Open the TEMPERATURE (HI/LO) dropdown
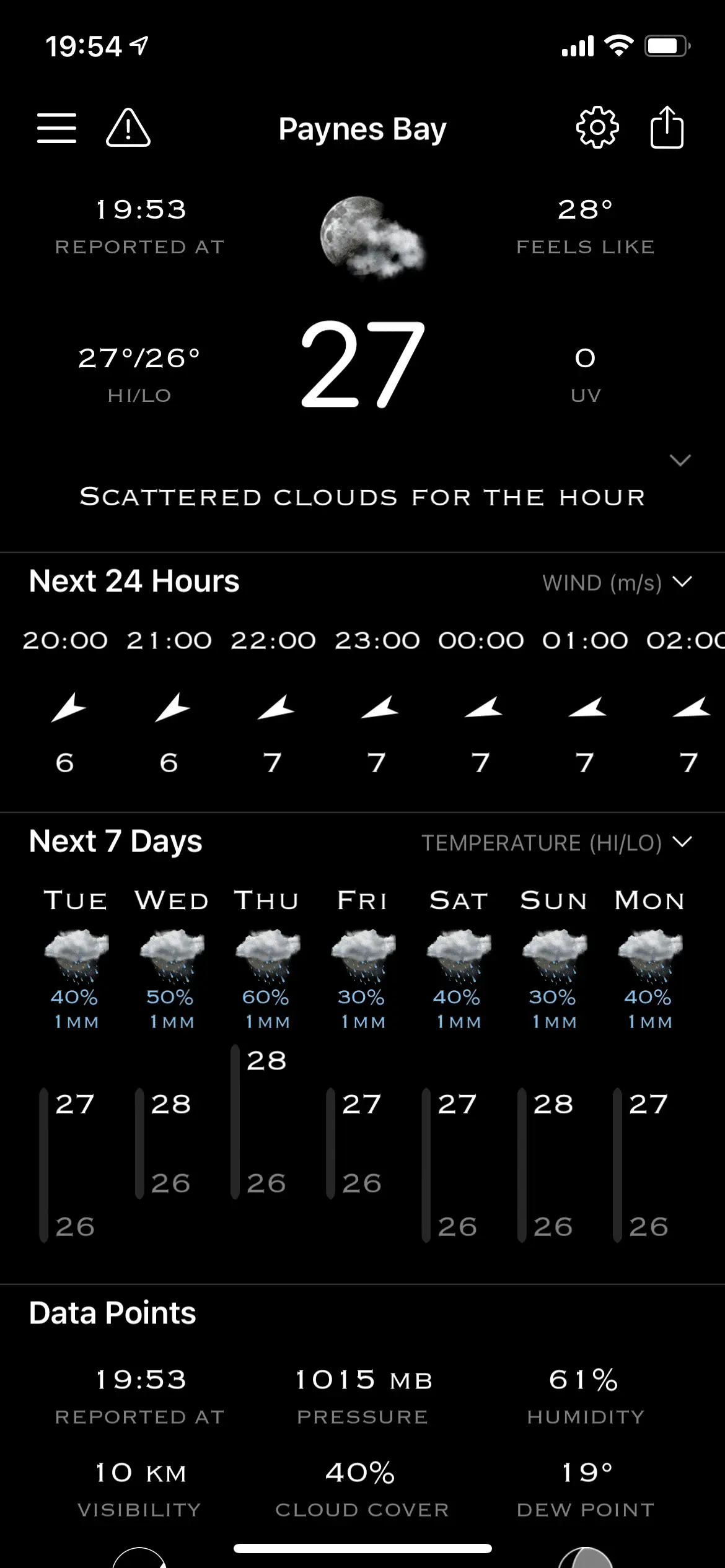This screenshot has height=1568, width=725. click(556, 843)
